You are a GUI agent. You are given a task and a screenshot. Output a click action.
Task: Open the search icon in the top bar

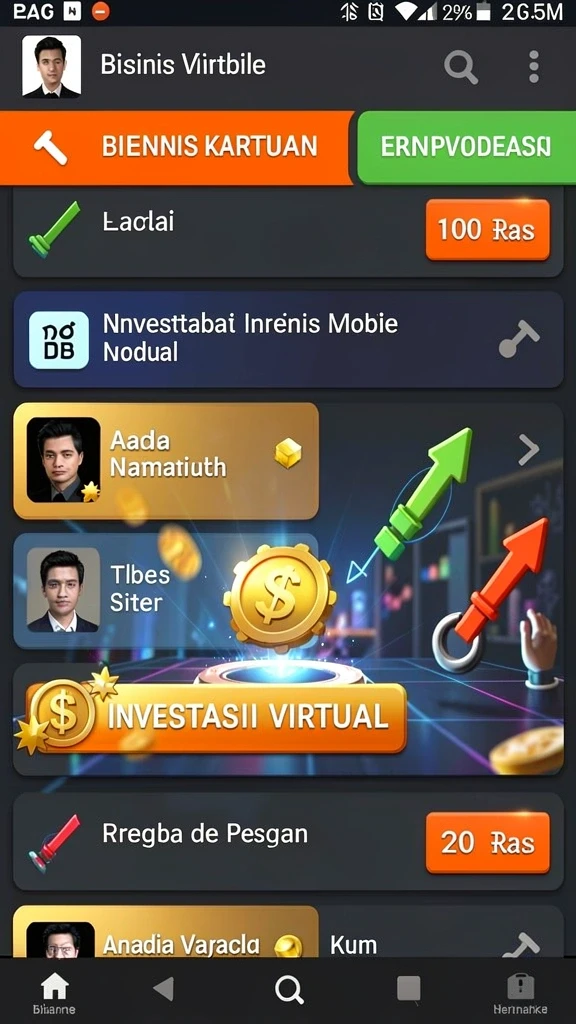click(461, 66)
